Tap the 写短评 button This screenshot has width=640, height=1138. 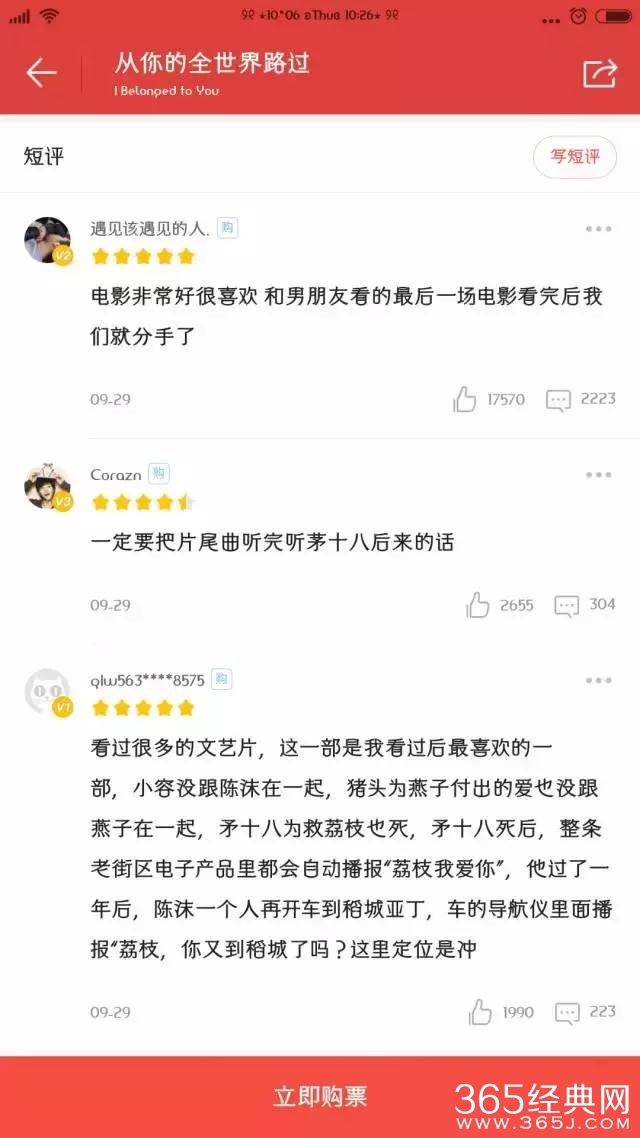(575, 157)
